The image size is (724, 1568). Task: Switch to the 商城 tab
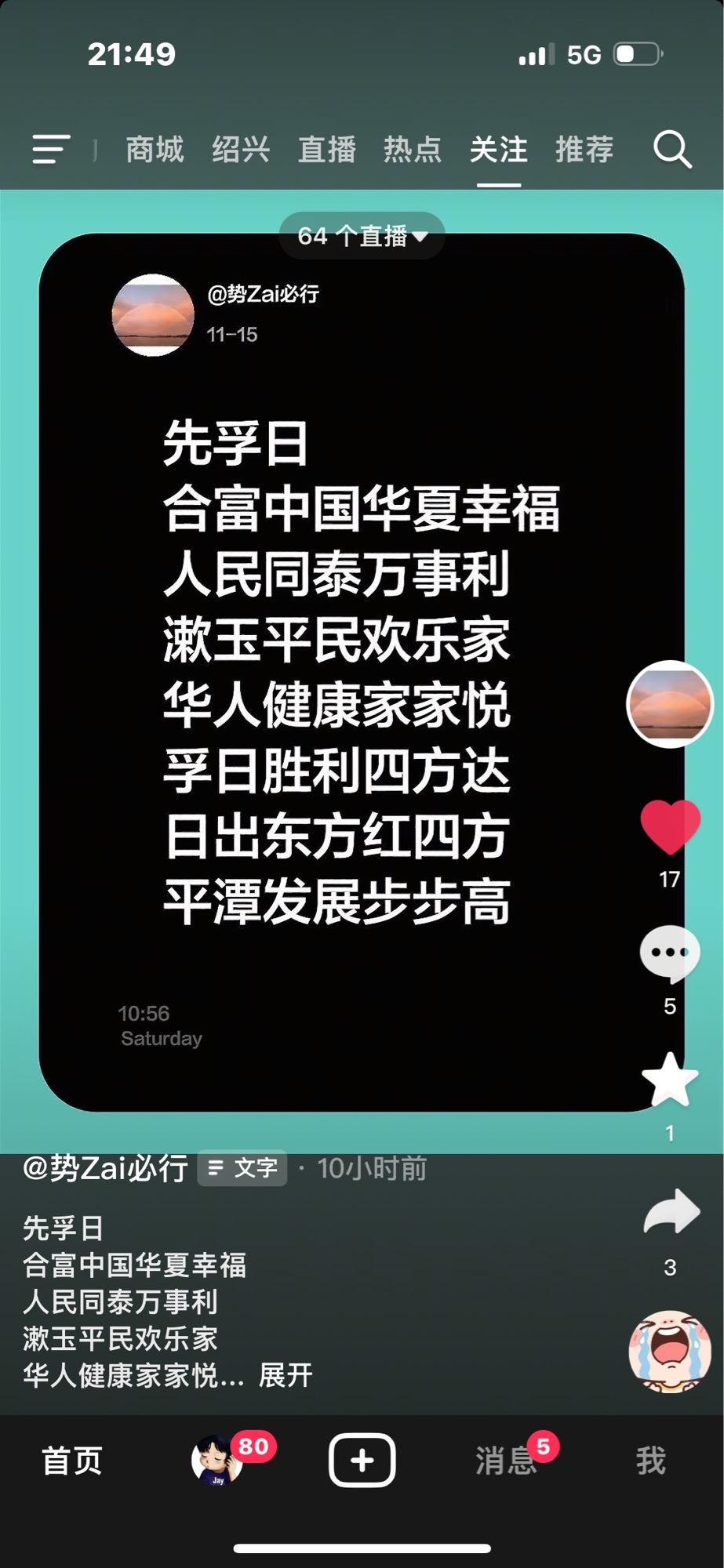tap(155, 149)
